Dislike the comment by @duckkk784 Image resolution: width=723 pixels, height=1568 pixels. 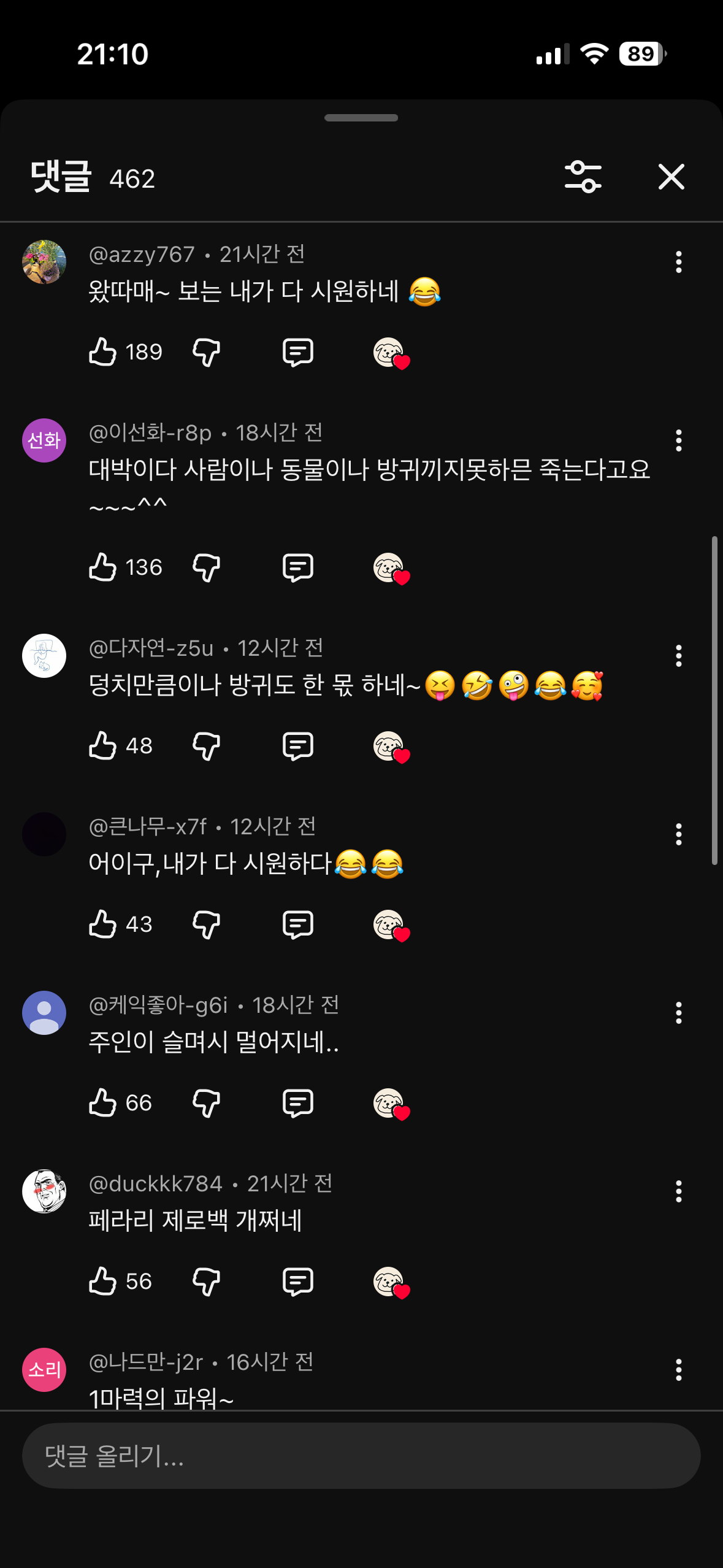[206, 1282]
